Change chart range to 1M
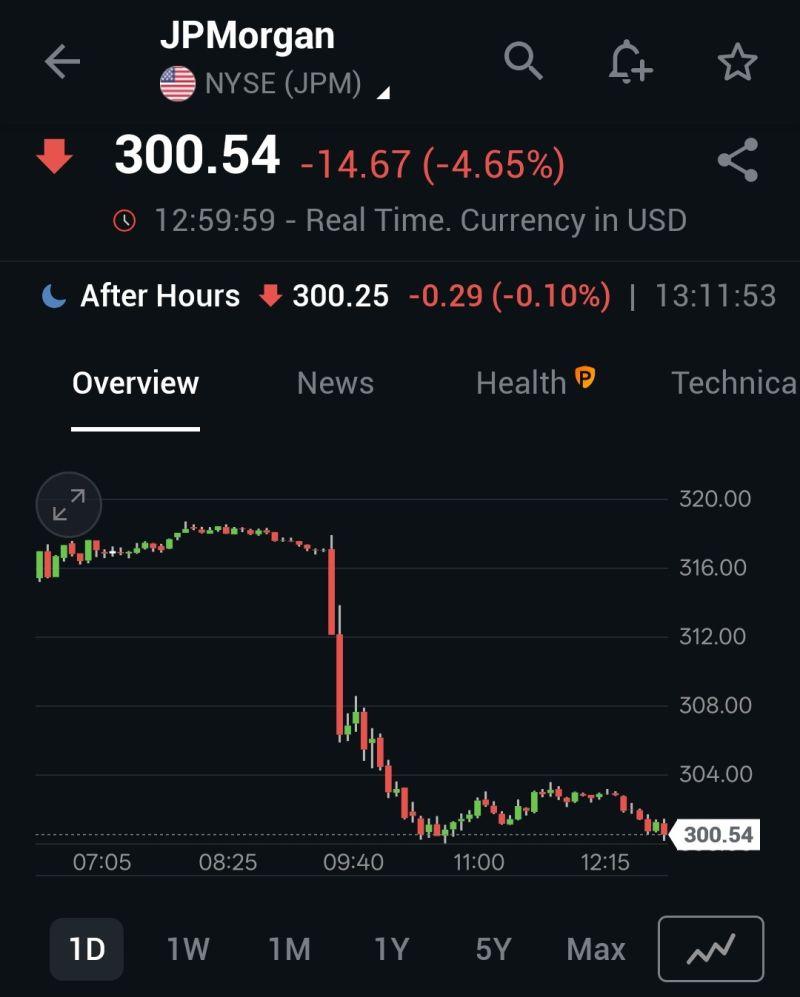Screen dimensions: 800x997 (289, 949)
